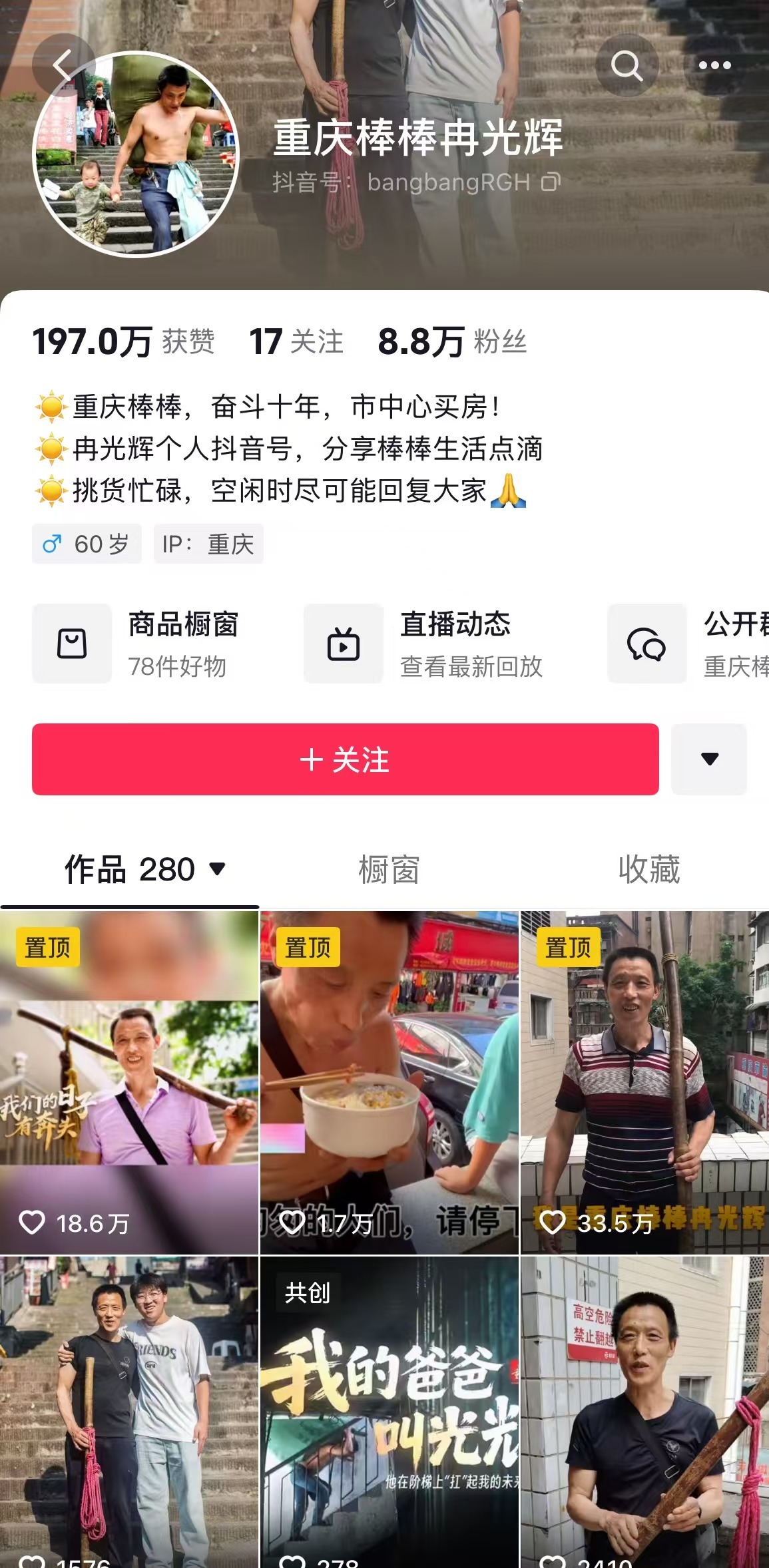Switch to the 收藏 tab

point(648,870)
